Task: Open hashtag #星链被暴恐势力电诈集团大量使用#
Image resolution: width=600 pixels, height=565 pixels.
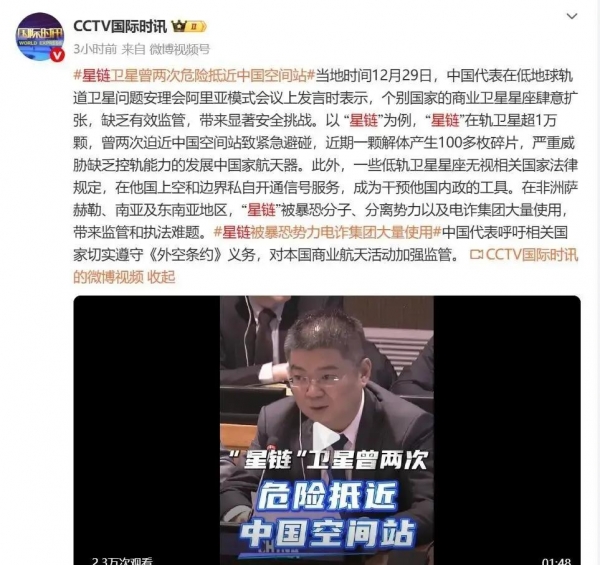Action: 329,231
